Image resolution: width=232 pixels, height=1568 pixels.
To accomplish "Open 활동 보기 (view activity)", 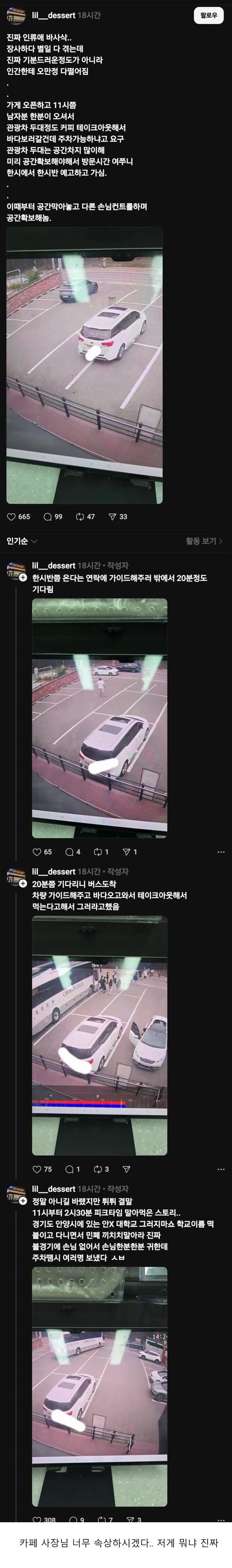I will [x=204, y=541].
